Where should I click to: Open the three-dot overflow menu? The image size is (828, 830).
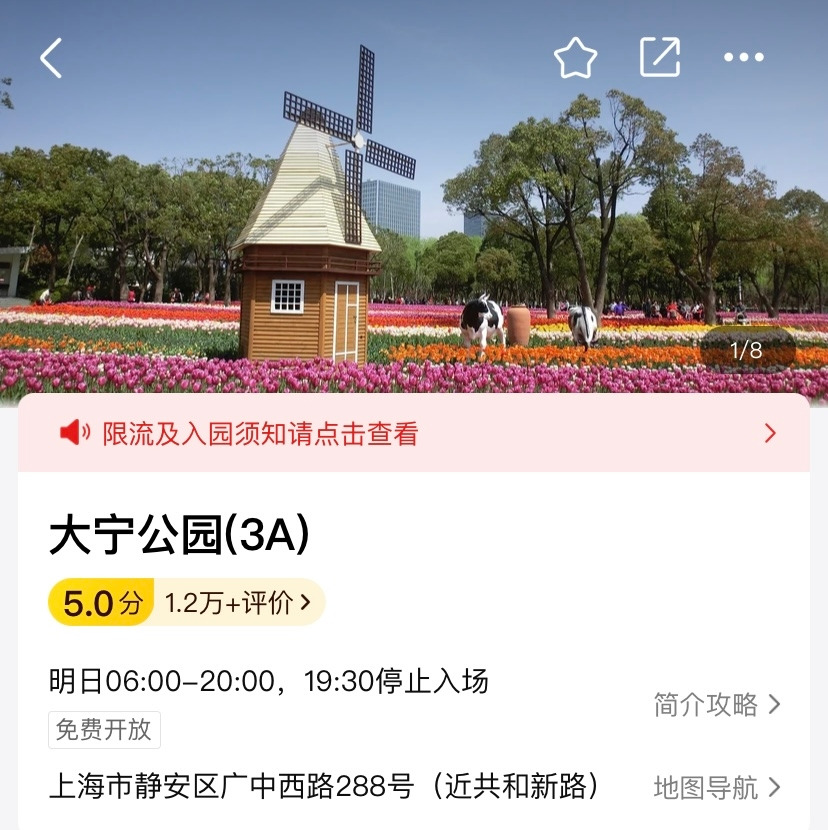(744, 58)
